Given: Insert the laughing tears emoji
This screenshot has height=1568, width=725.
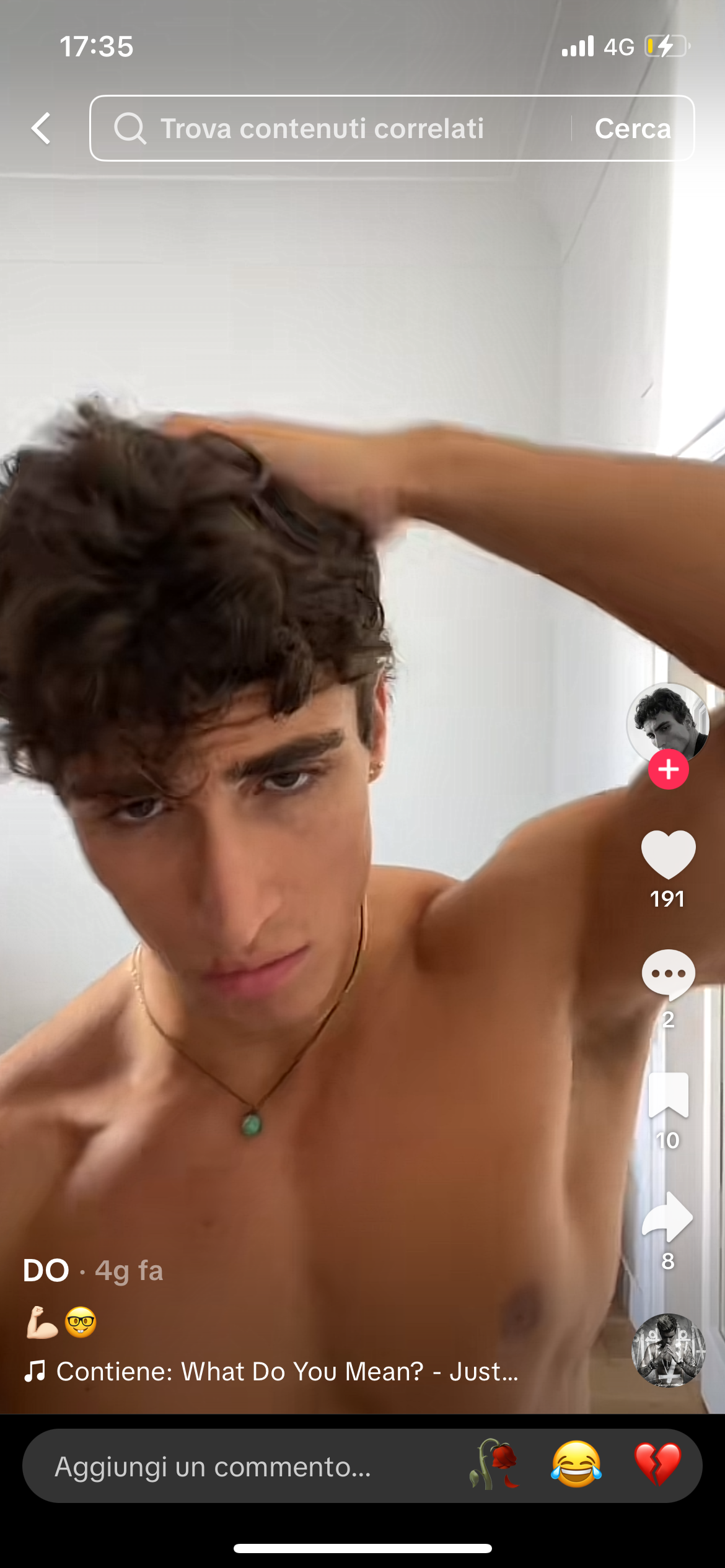Looking at the screenshot, I should (576, 1465).
